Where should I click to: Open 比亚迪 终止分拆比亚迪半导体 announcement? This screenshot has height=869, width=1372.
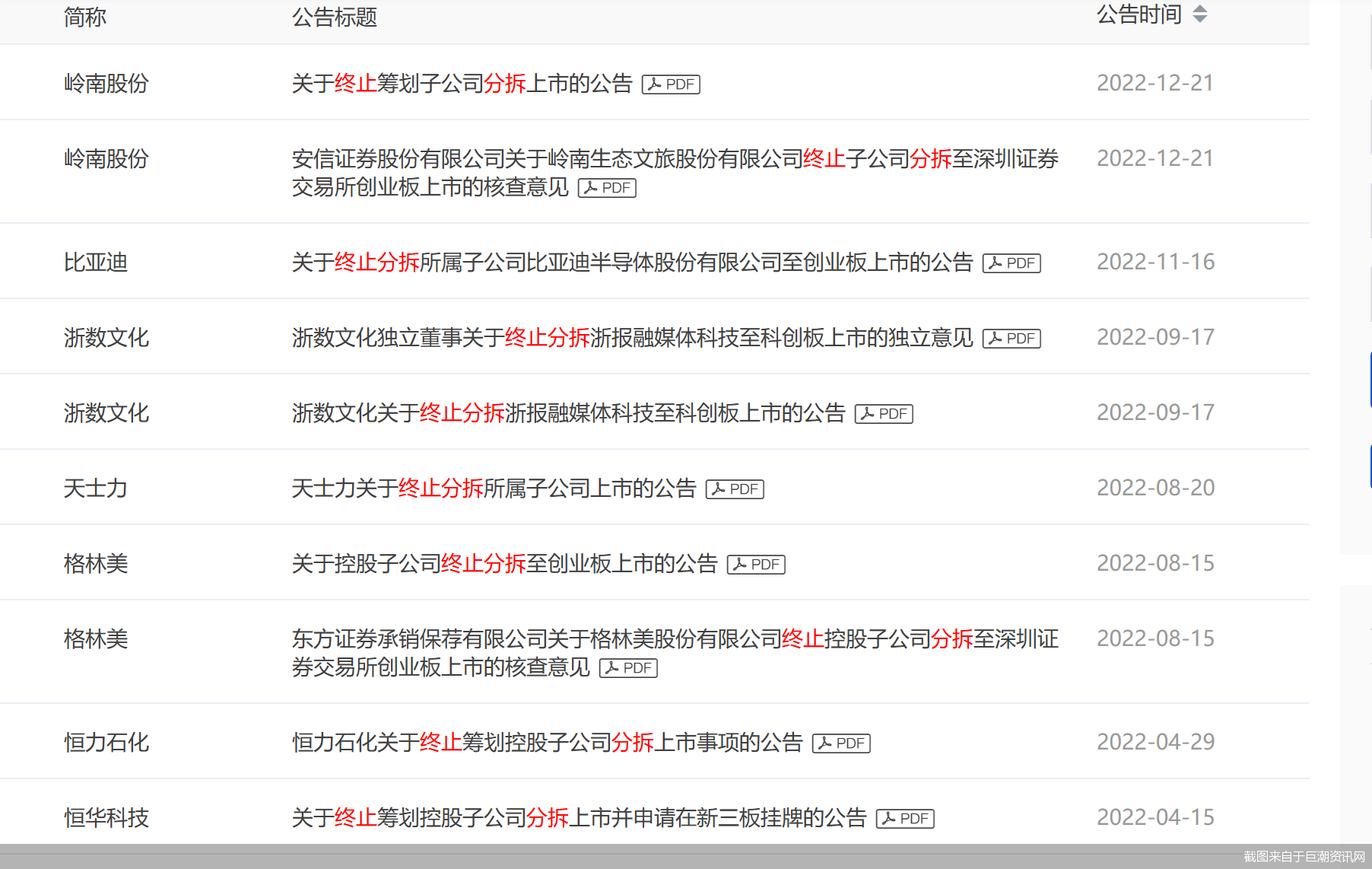click(x=632, y=263)
